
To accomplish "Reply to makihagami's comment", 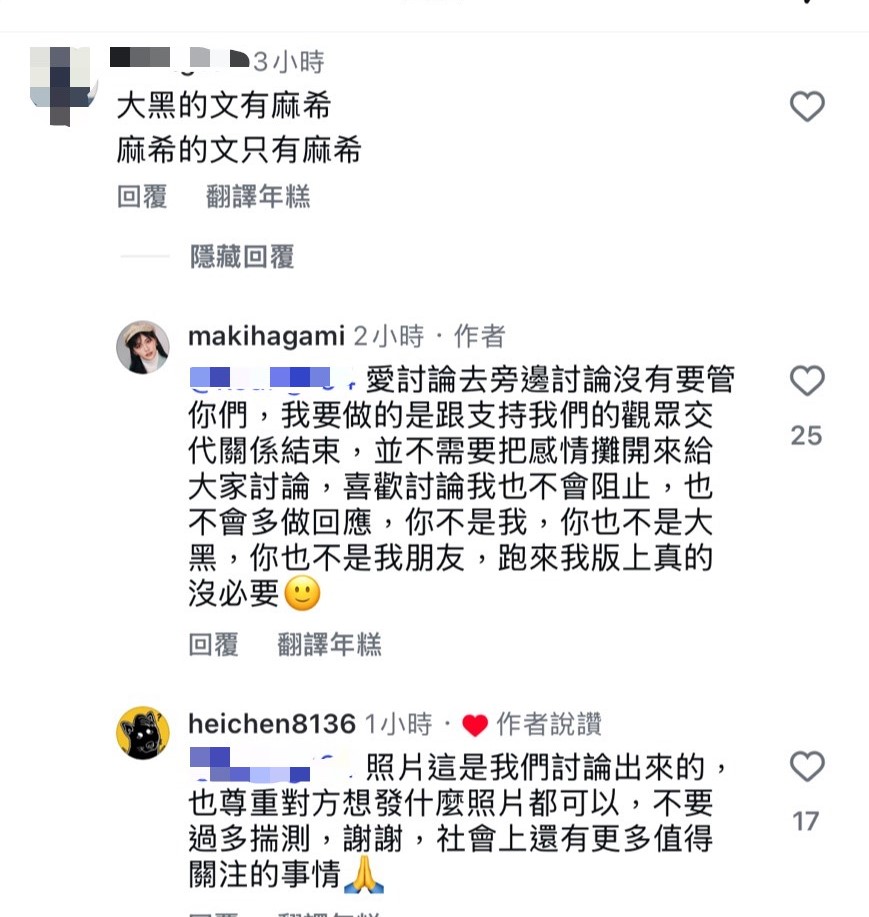I will [213, 644].
